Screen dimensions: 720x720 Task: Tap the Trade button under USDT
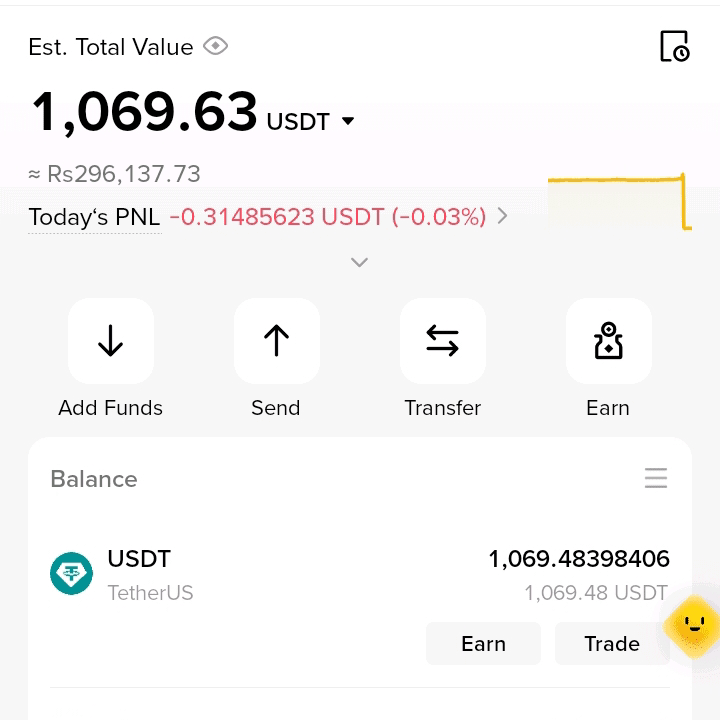coord(612,644)
